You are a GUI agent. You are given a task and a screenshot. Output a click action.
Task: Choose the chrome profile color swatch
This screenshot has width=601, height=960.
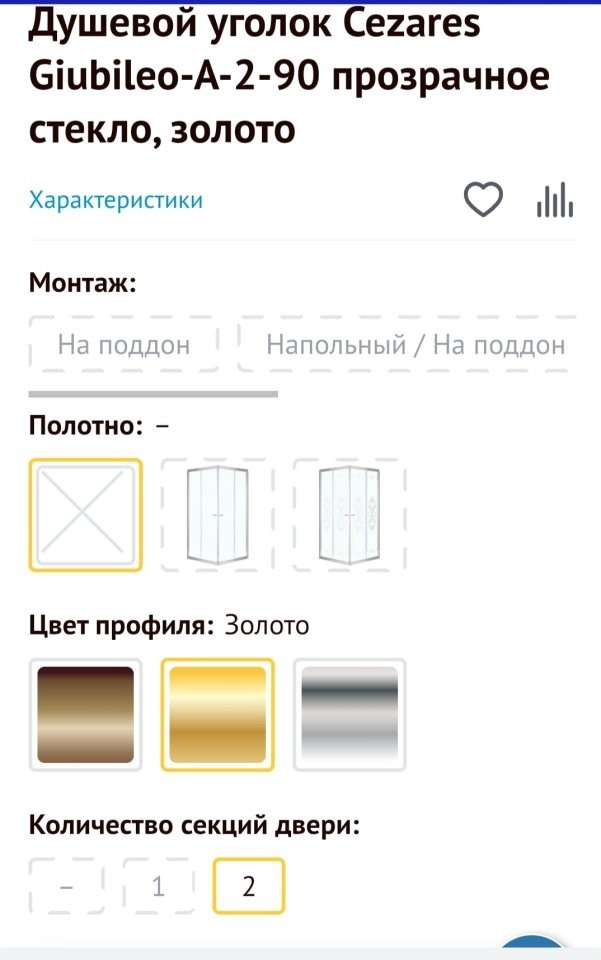(350, 714)
